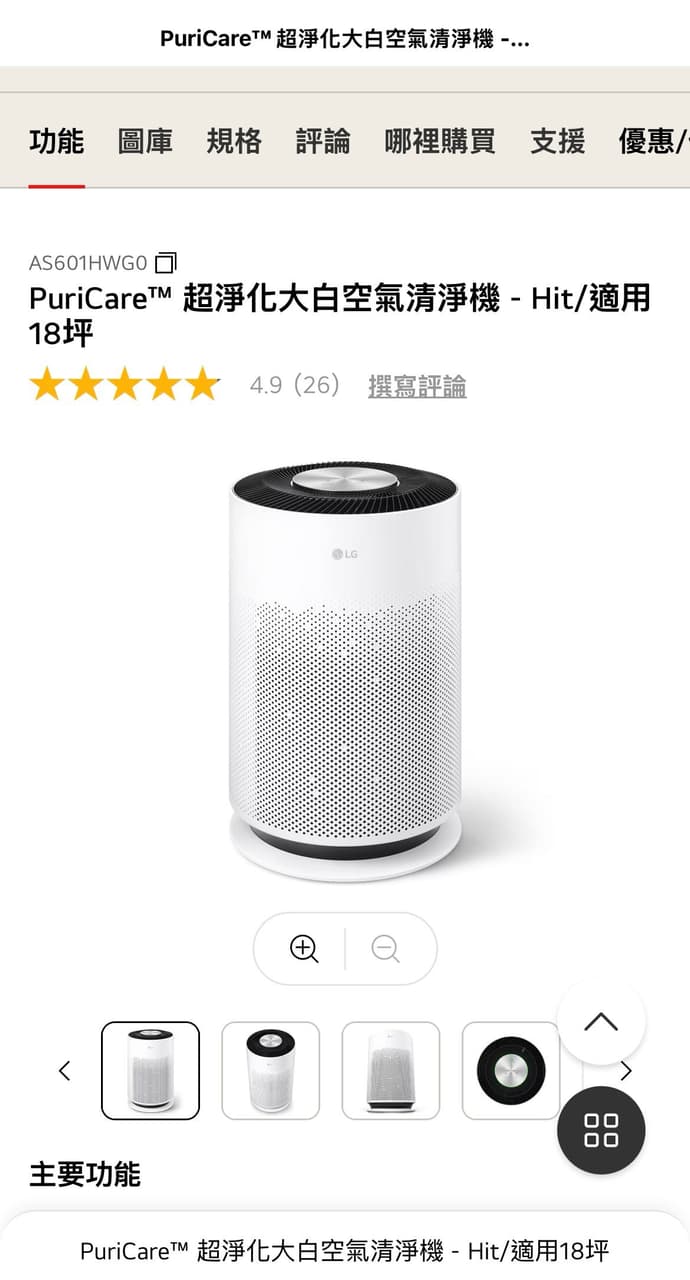Show the top-down control panel thumbnail
690x1280 pixels.
click(510, 1070)
